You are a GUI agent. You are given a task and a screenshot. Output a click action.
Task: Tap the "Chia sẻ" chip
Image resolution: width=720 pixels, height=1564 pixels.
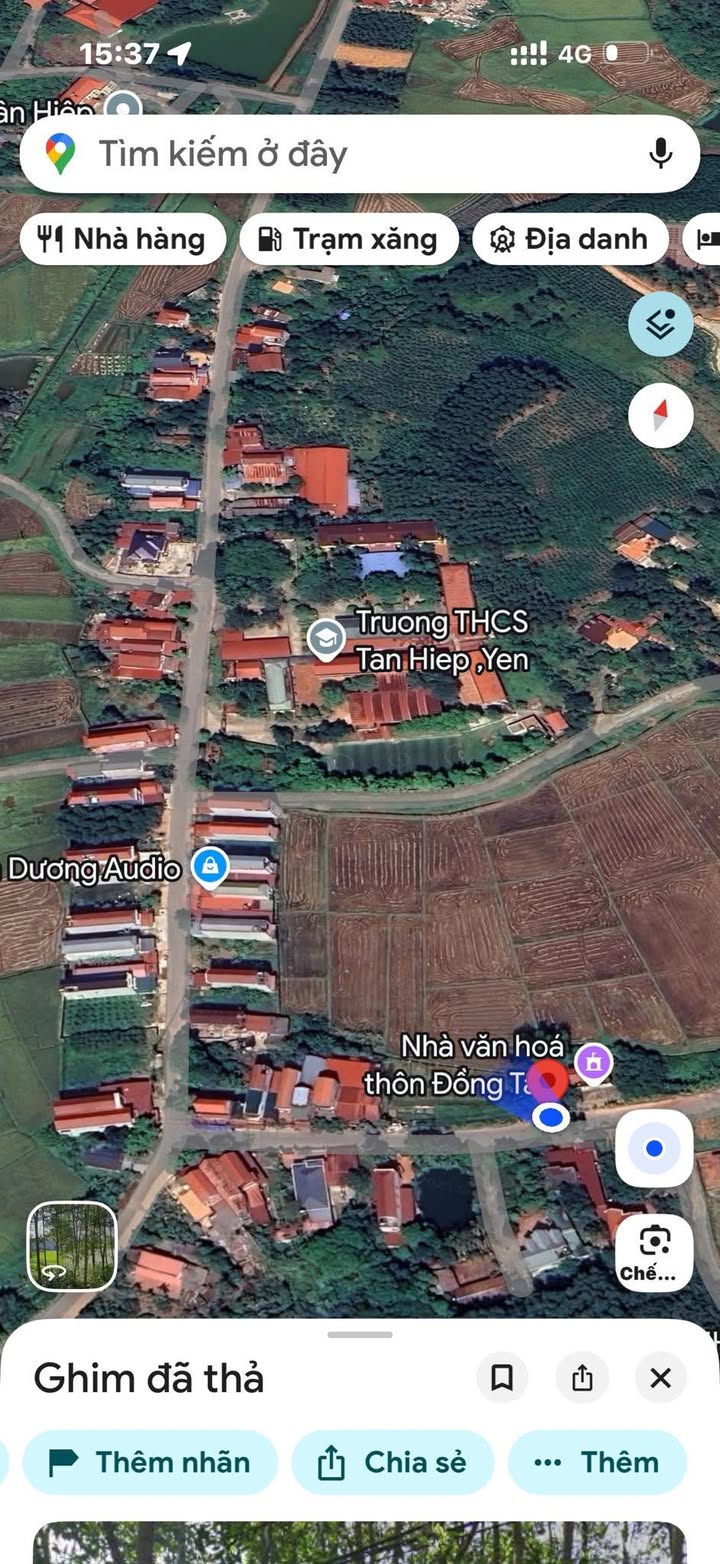pyautogui.click(x=392, y=1462)
